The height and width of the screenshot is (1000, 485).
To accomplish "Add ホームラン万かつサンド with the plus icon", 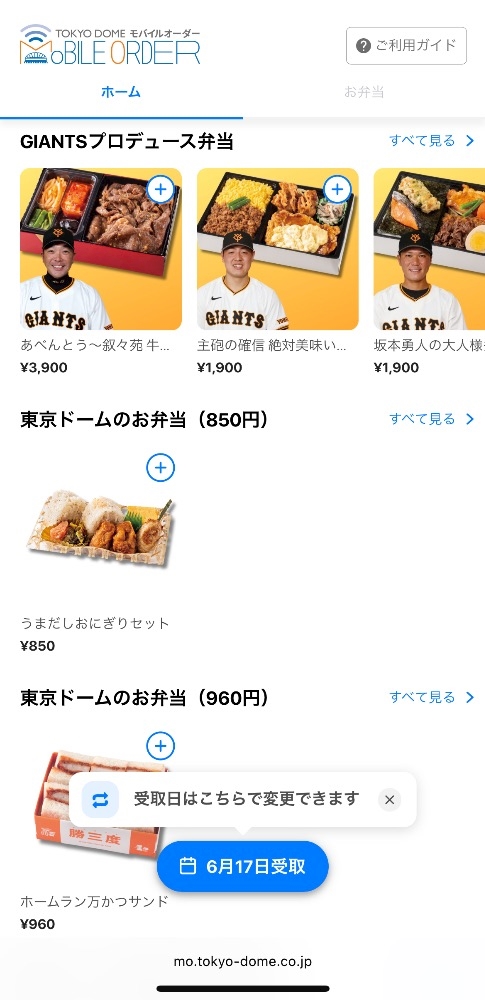I will [160, 746].
